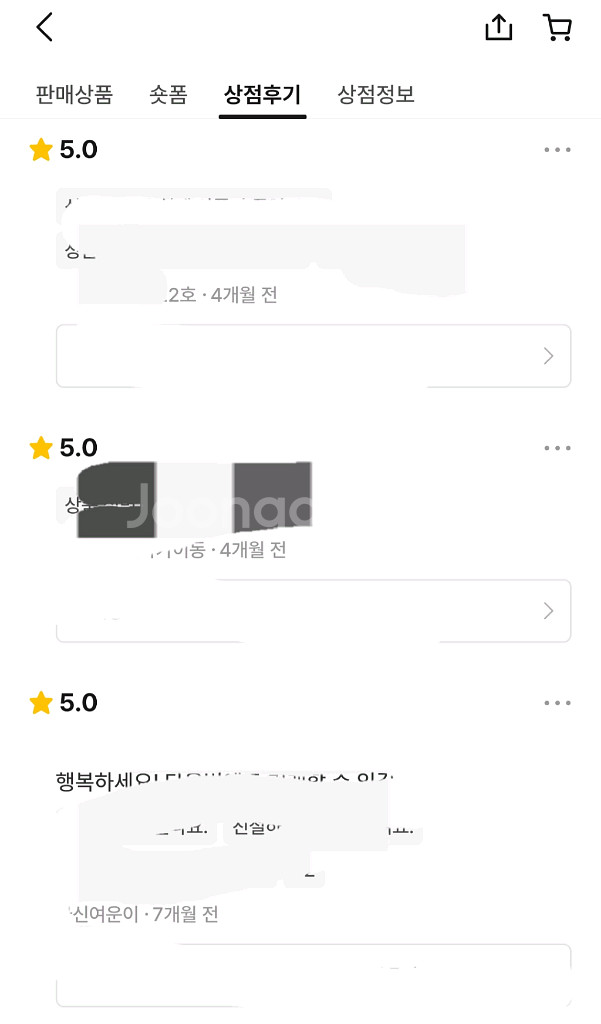Open the 상점정보 tab

click(376, 95)
